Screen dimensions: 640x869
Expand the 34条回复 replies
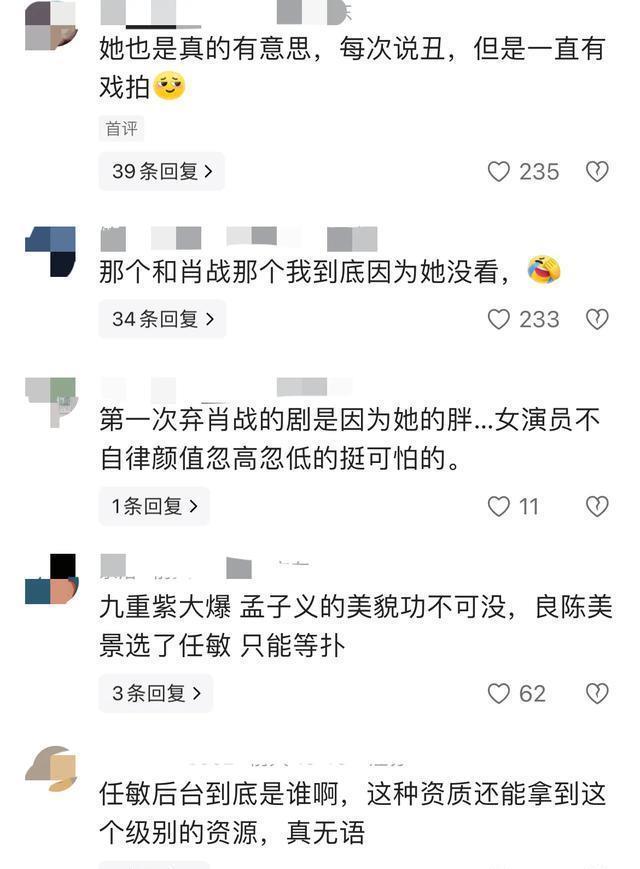click(x=161, y=319)
